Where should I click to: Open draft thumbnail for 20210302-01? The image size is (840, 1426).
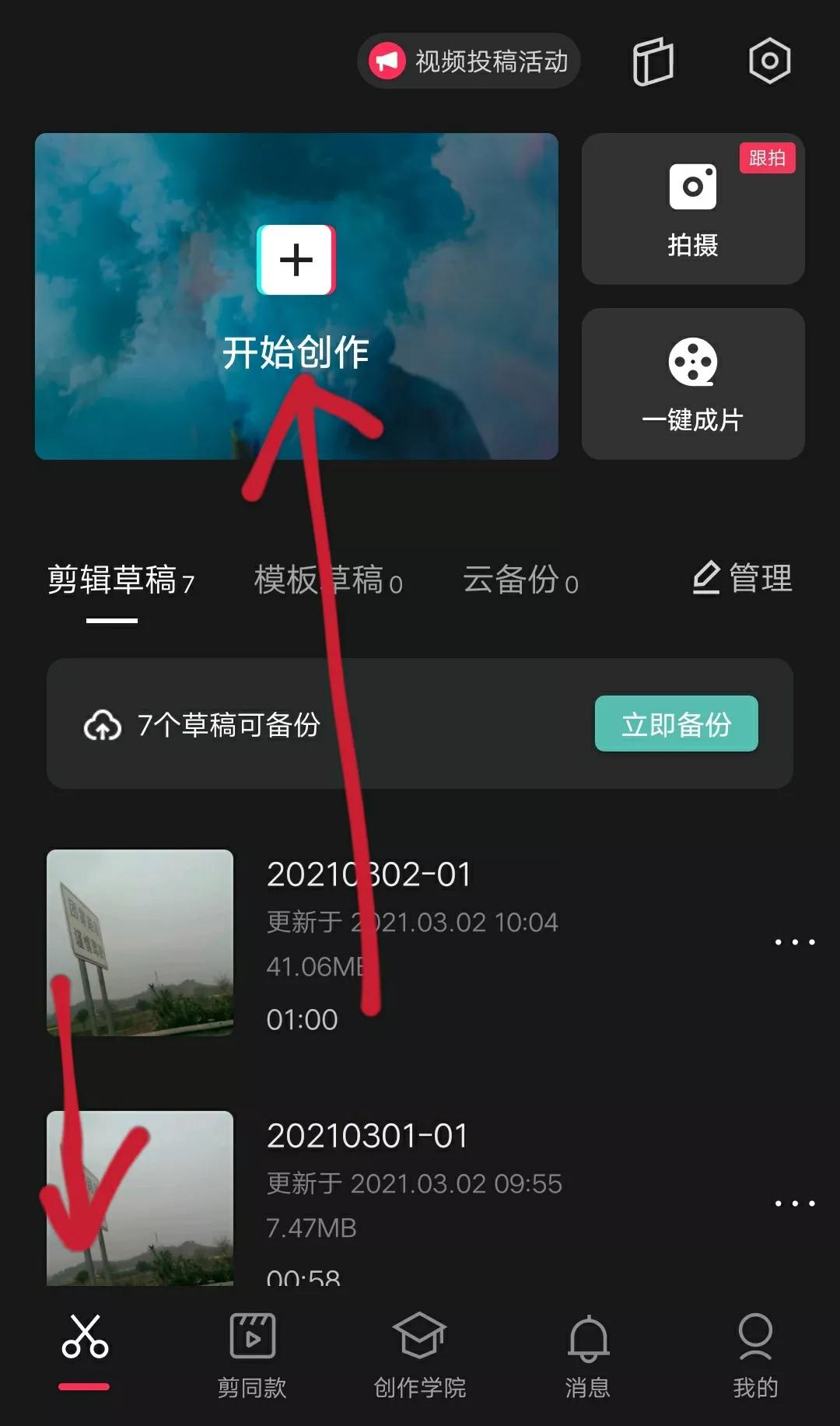pyautogui.click(x=138, y=944)
